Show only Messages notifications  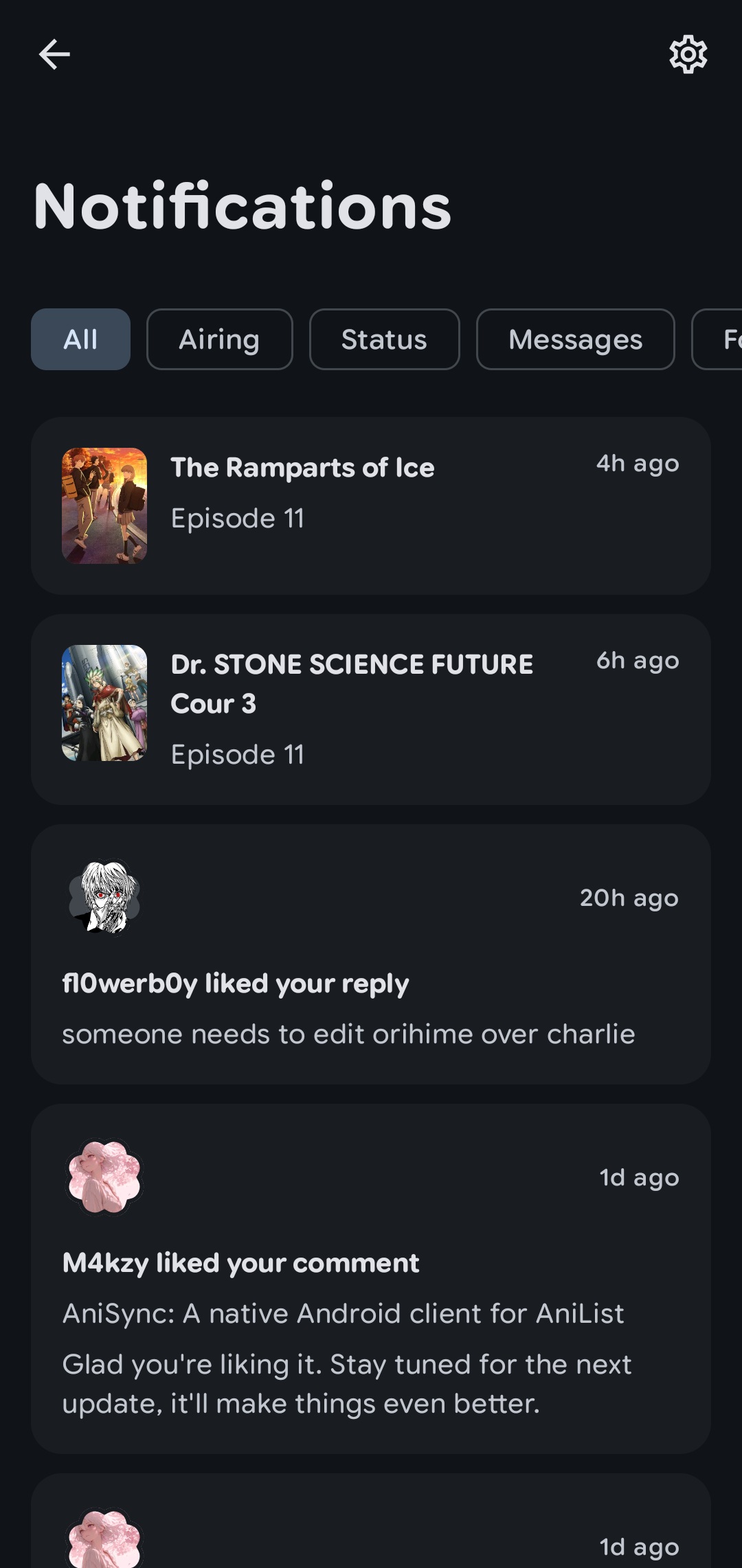[576, 339]
